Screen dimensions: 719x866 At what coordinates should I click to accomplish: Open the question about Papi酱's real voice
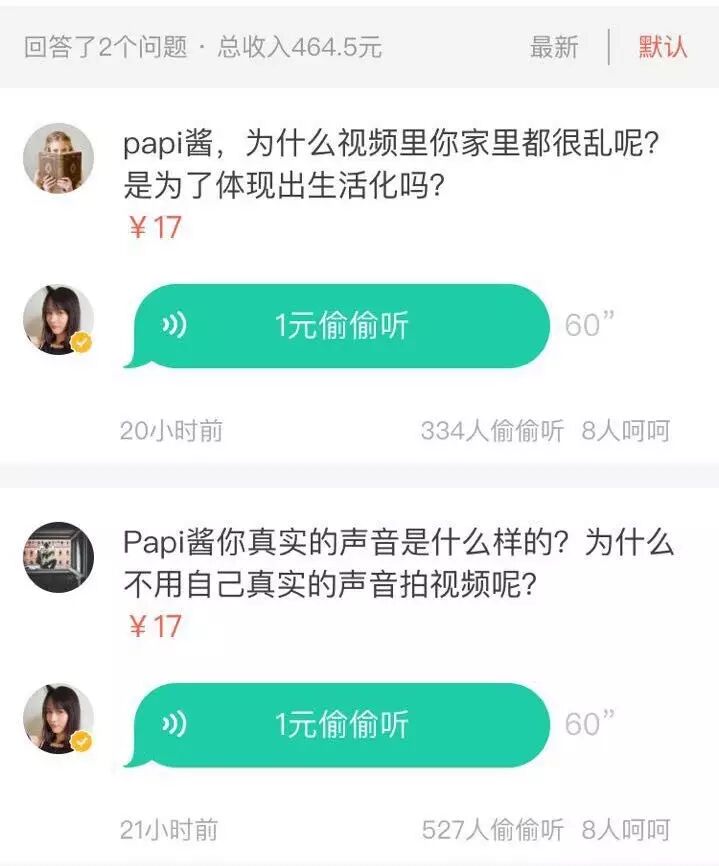coord(398,563)
